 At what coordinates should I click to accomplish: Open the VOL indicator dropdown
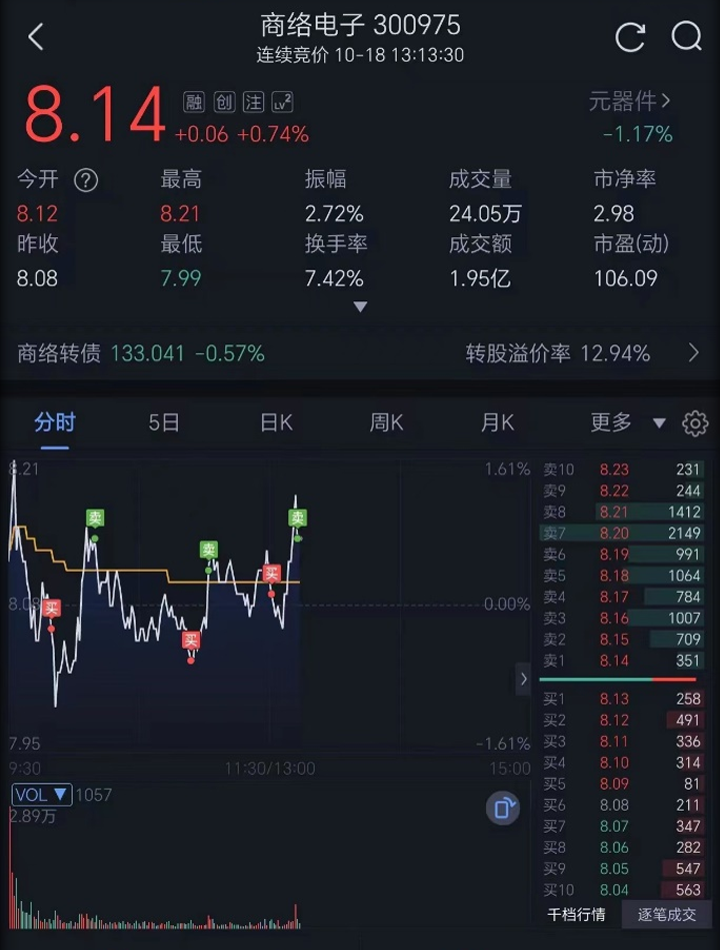point(41,795)
